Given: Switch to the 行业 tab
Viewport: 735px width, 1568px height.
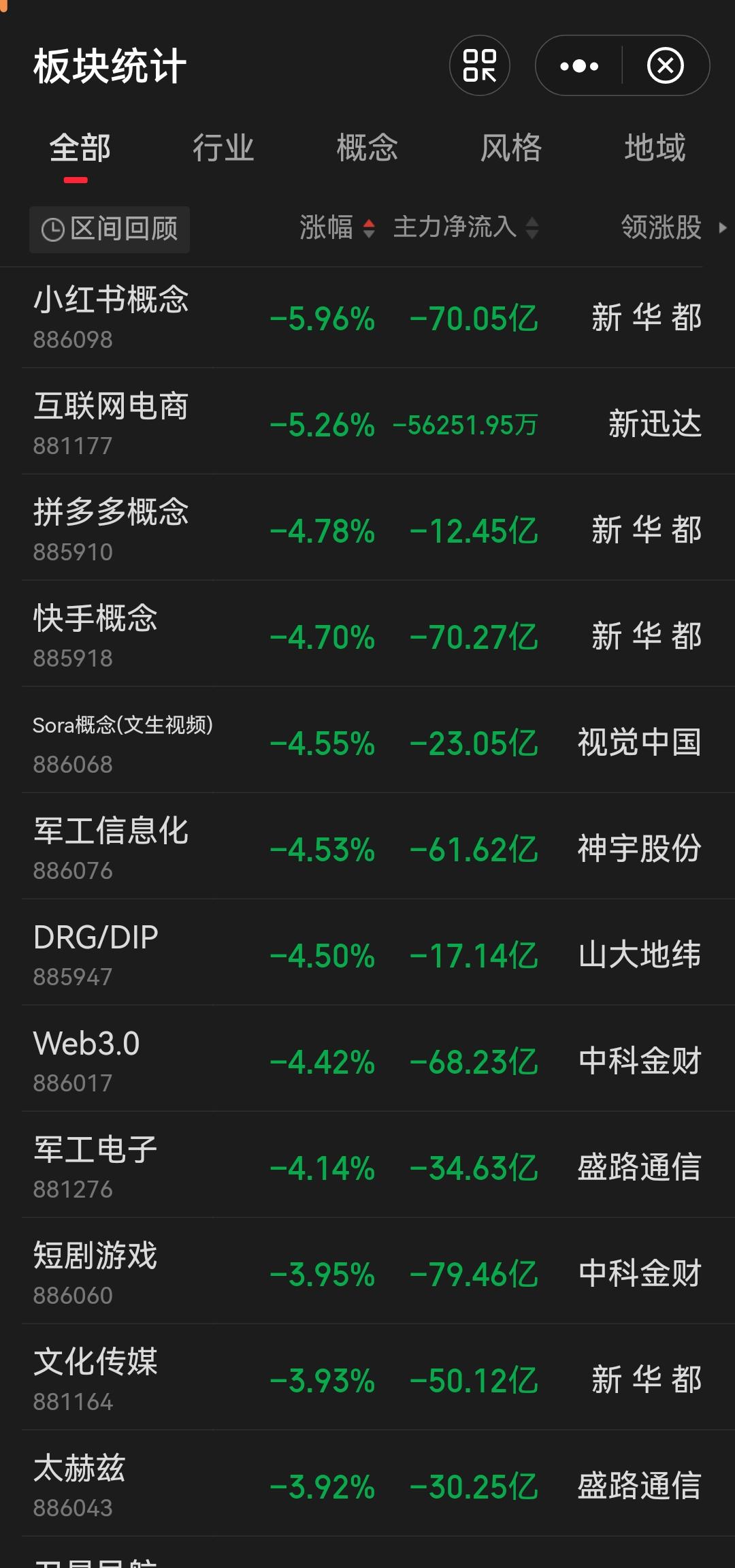Looking at the screenshot, I should point(225,147).
